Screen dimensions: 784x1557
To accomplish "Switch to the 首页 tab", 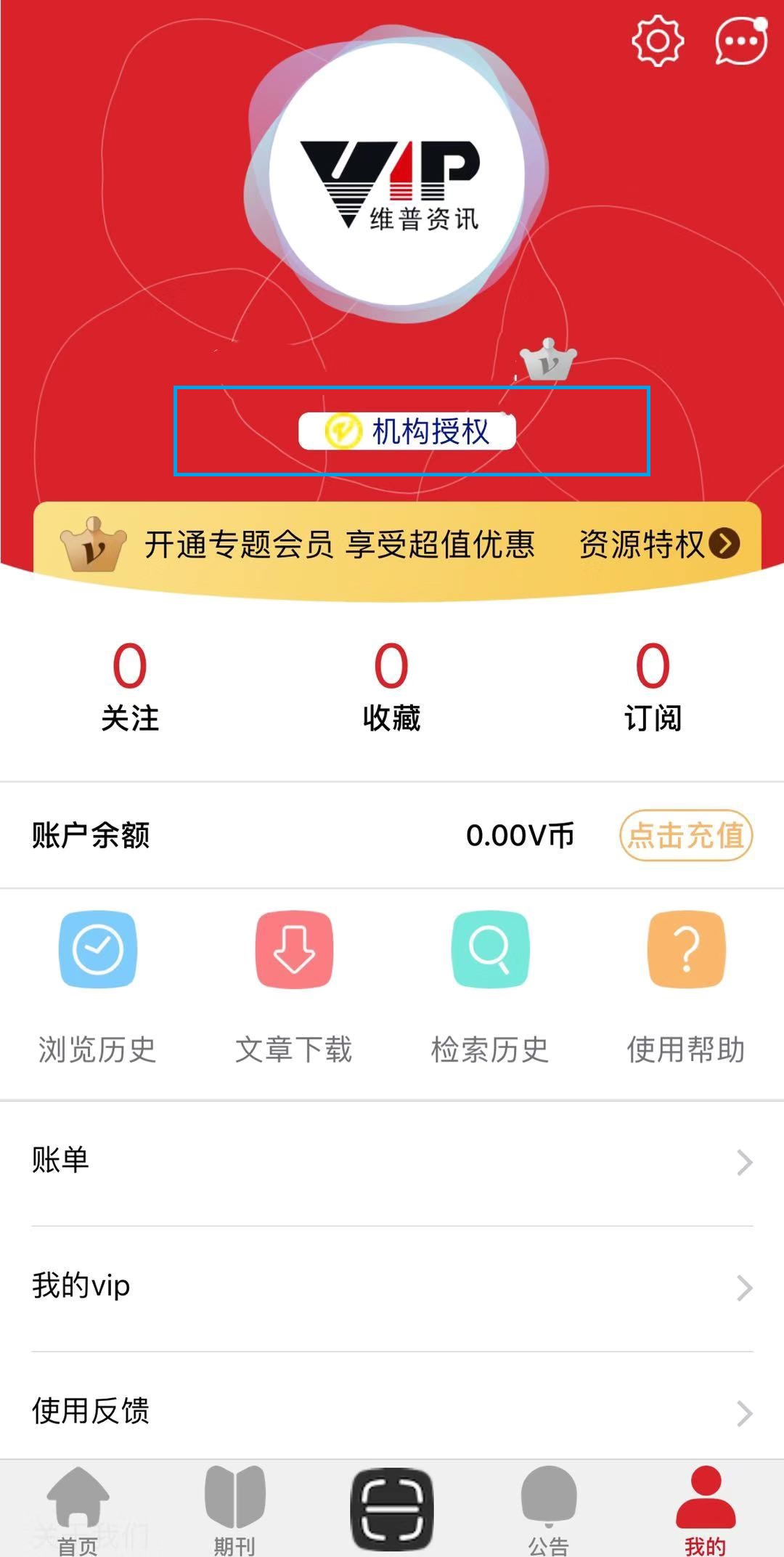I will pos(78,1509).
